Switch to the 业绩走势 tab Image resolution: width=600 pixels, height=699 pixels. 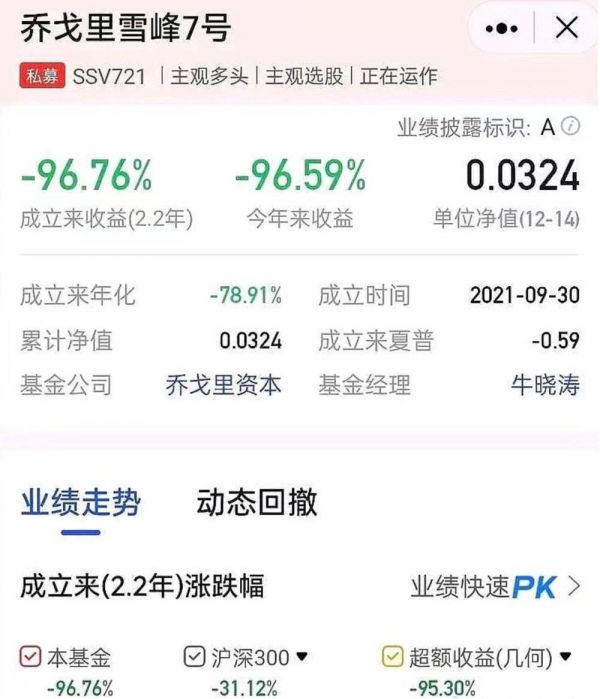80,503
